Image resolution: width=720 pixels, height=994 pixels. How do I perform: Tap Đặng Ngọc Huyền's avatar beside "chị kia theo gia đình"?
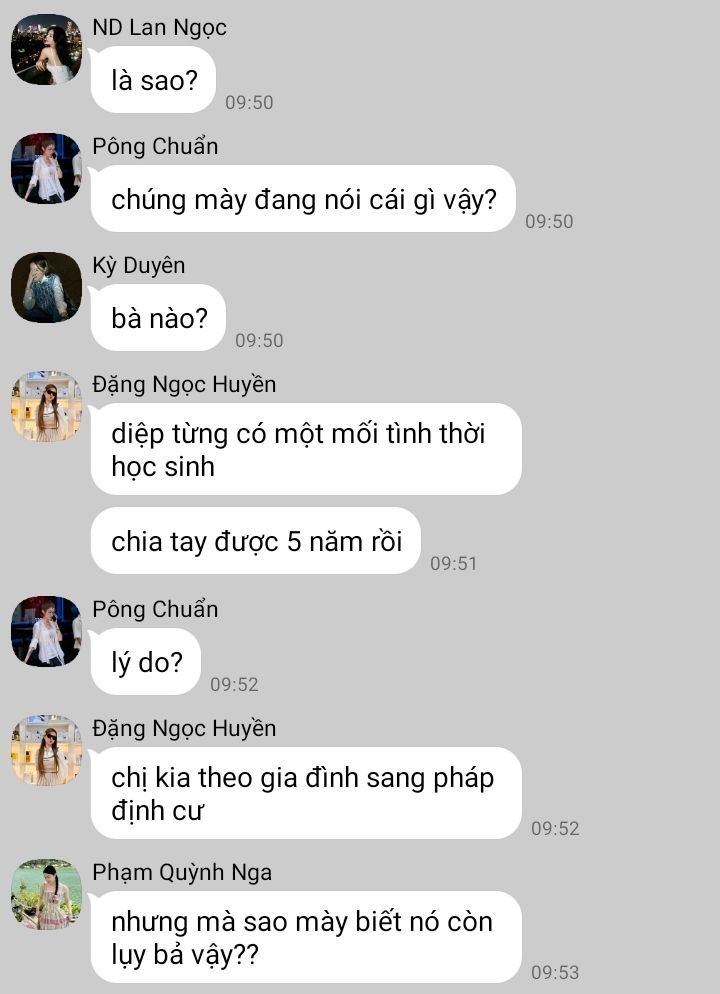coord(46,750)
